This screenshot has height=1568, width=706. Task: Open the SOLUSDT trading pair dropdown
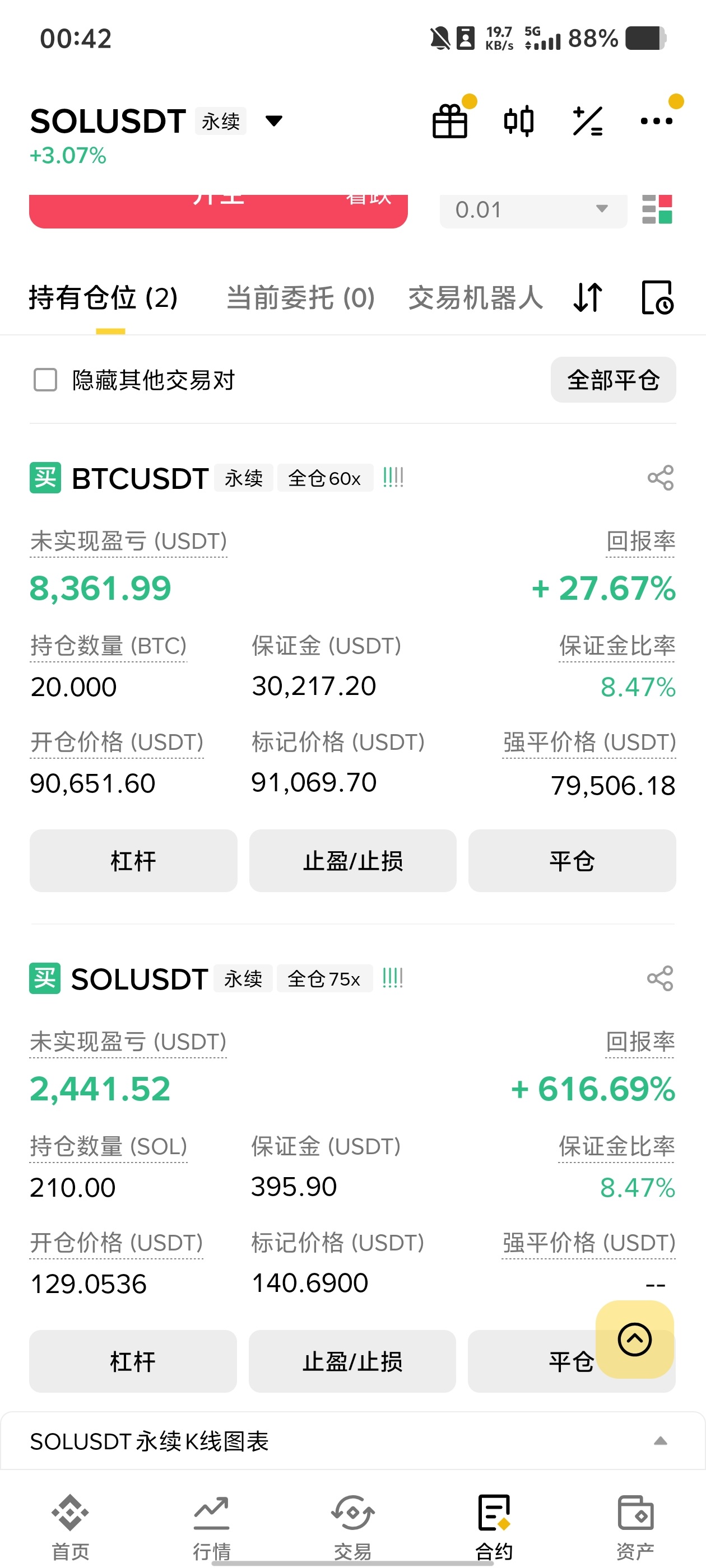pyautogui.click(x=273, y=121)
